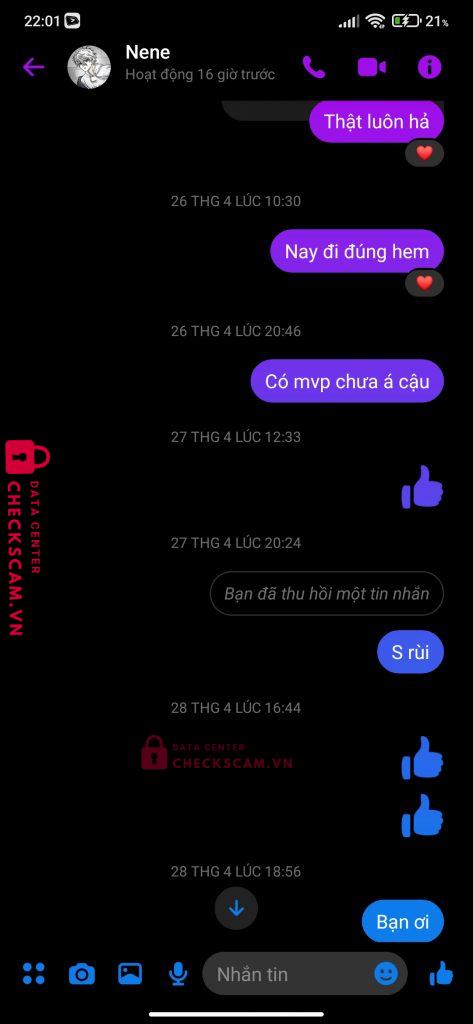Open the four-dot more options menu
The height and width of the screenshot is (1024, 473).
coord(34,974)
